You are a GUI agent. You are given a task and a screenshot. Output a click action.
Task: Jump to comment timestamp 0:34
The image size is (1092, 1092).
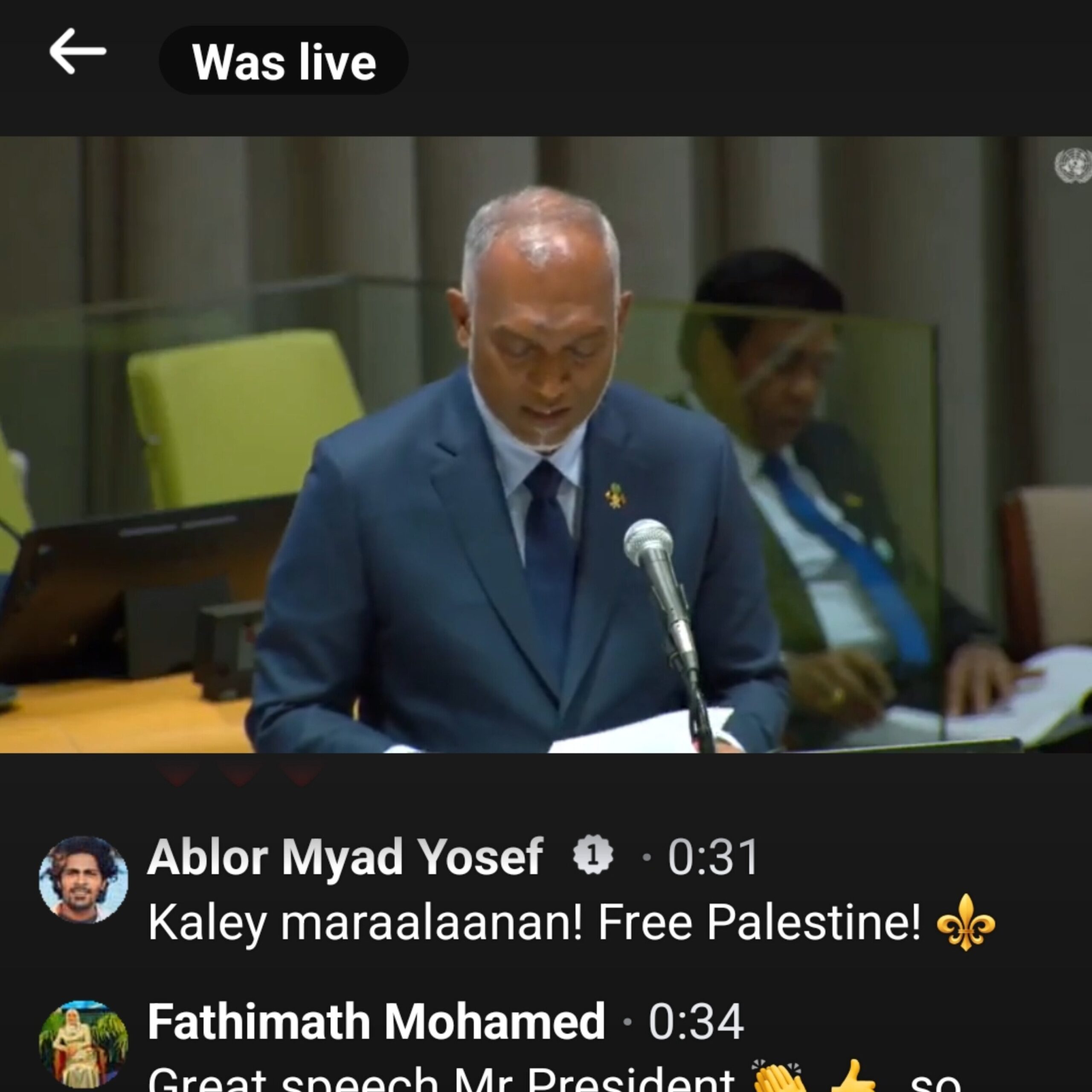coord(695,1021)
